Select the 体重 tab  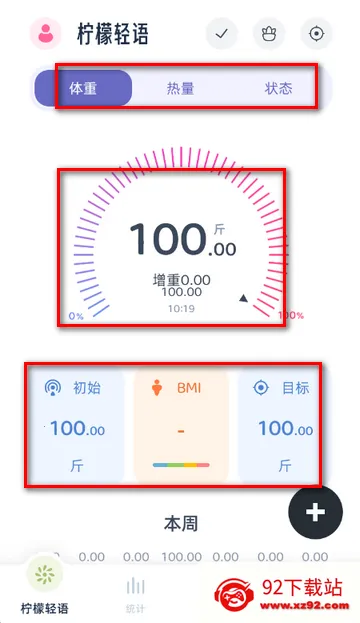click(83, 88)
